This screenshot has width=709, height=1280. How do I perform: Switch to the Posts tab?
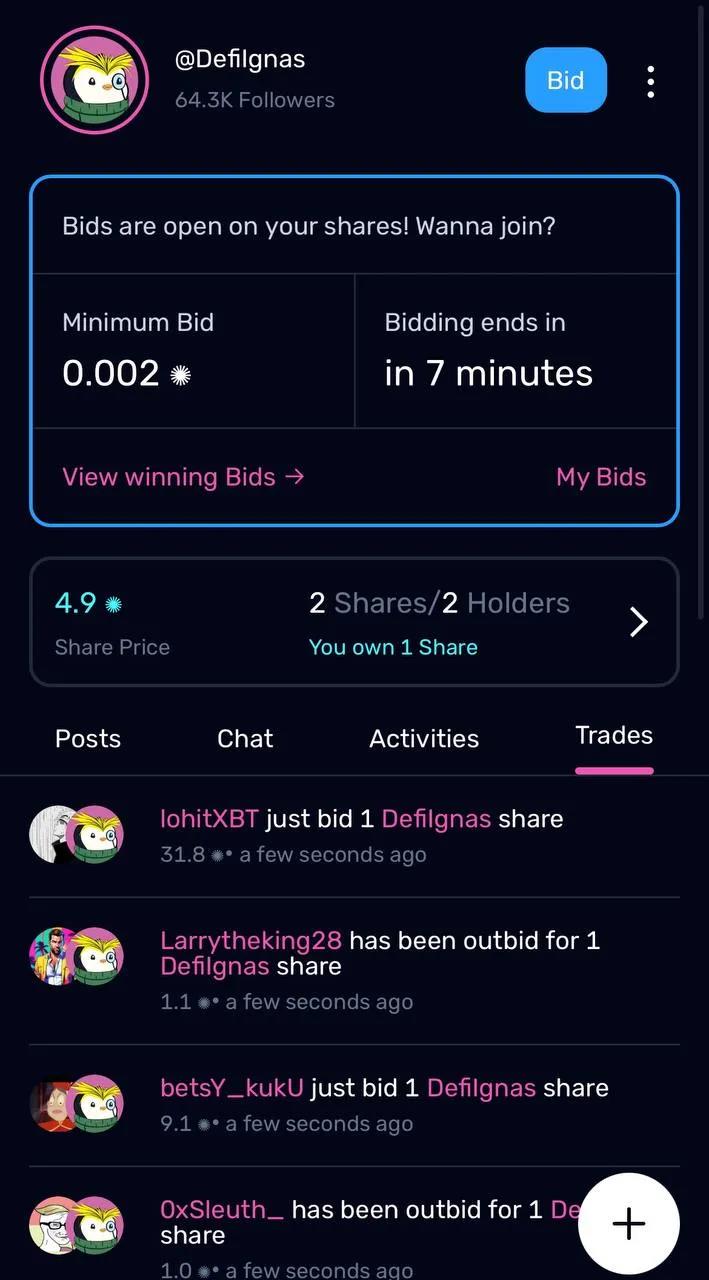(x=88, y=739)
